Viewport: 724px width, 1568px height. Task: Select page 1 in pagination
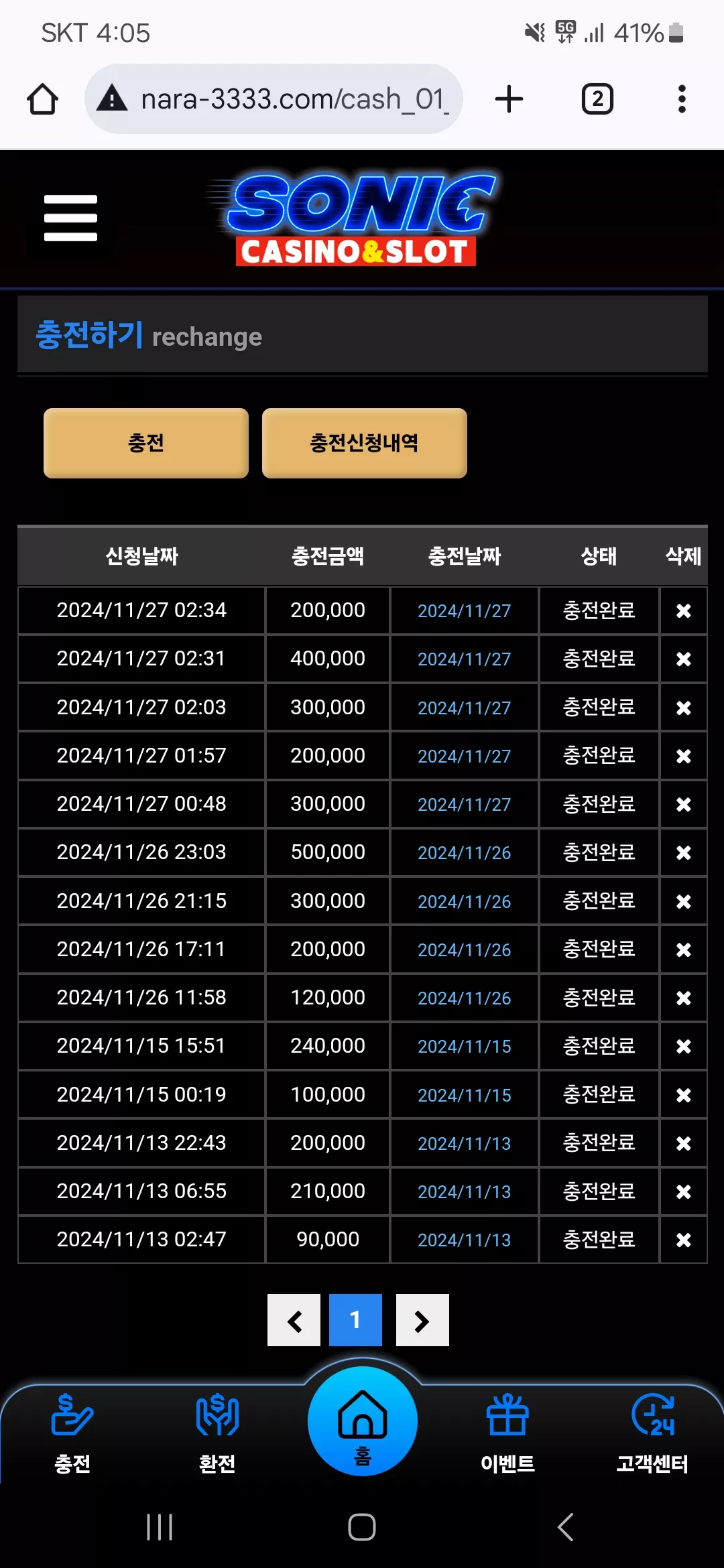pos(355,1320)
